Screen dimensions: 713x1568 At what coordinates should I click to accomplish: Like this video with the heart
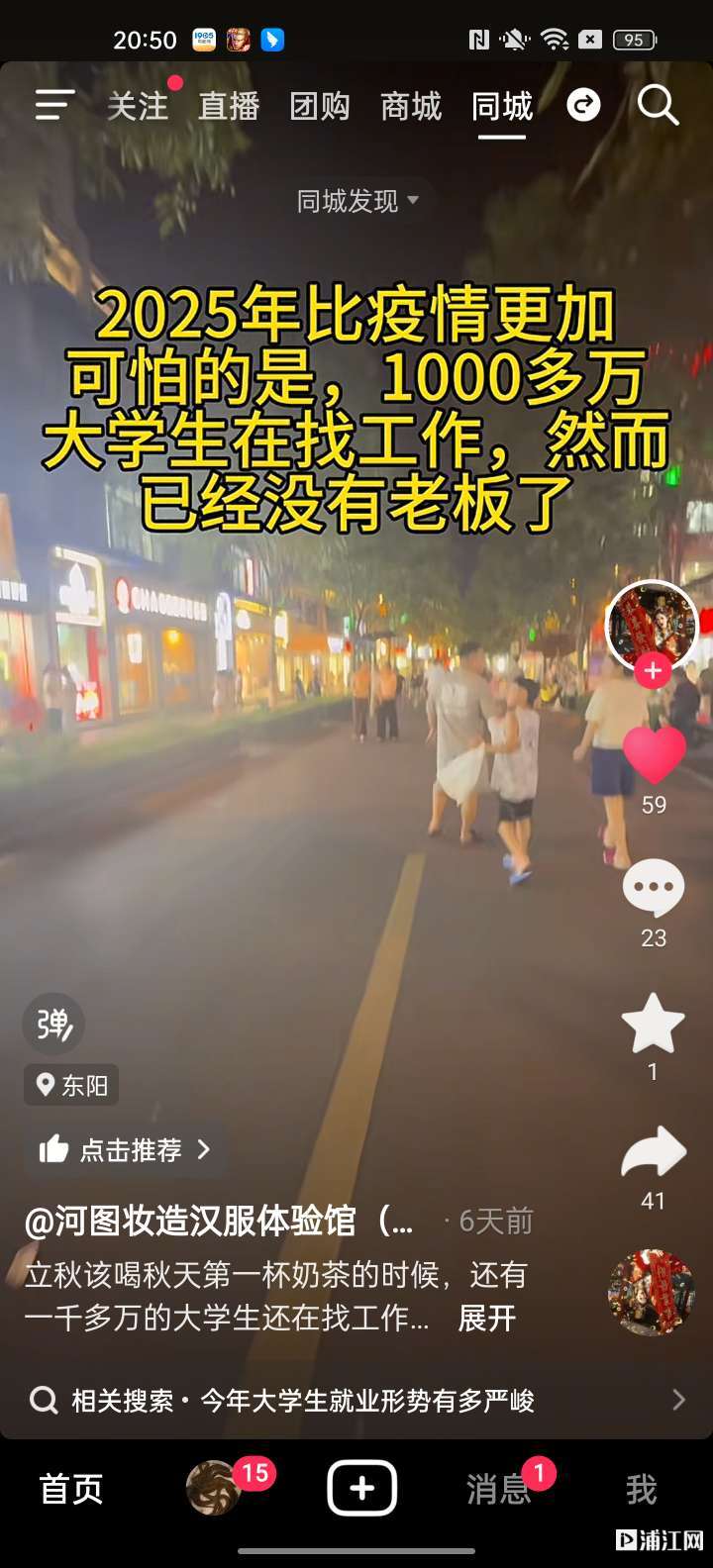point(654,756)
